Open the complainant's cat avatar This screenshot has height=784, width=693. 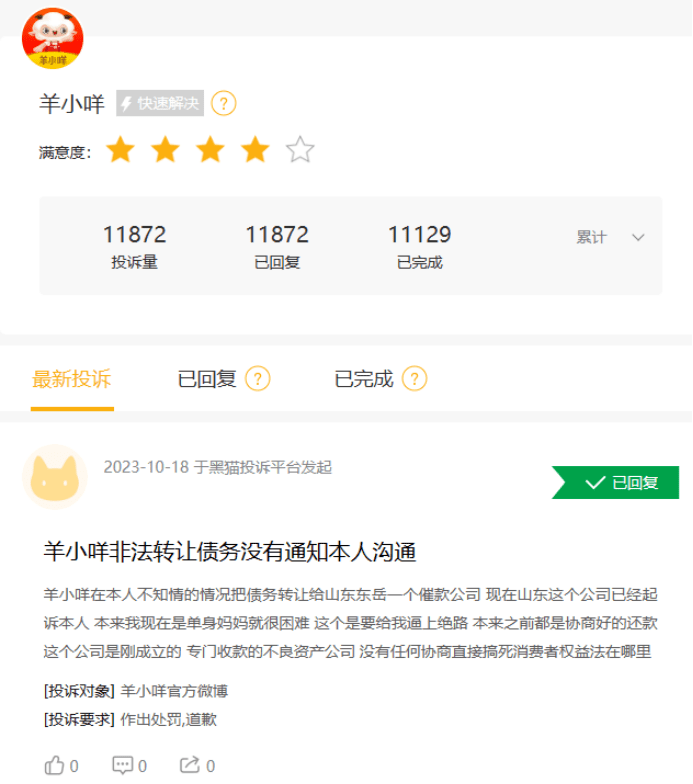coord(54,477)
